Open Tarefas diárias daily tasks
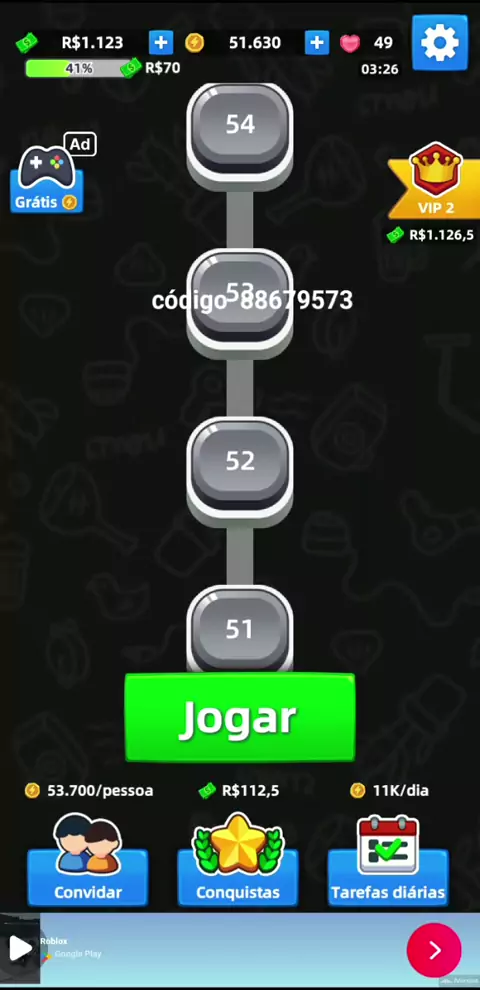The width and height of the screenshot is (480, 990). point(388,860)
